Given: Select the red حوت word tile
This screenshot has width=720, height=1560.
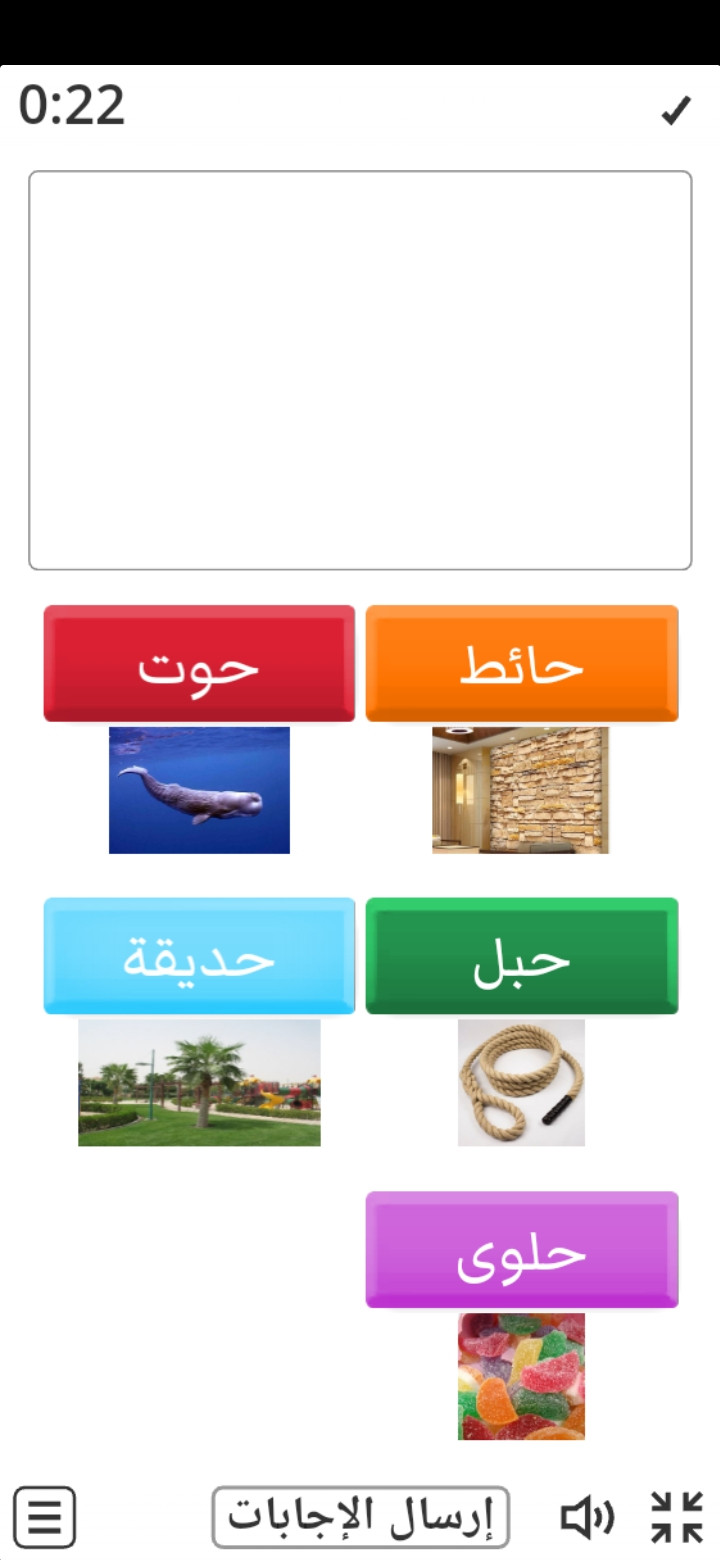Looking at the screenshot, I should (x=199, y=663).
